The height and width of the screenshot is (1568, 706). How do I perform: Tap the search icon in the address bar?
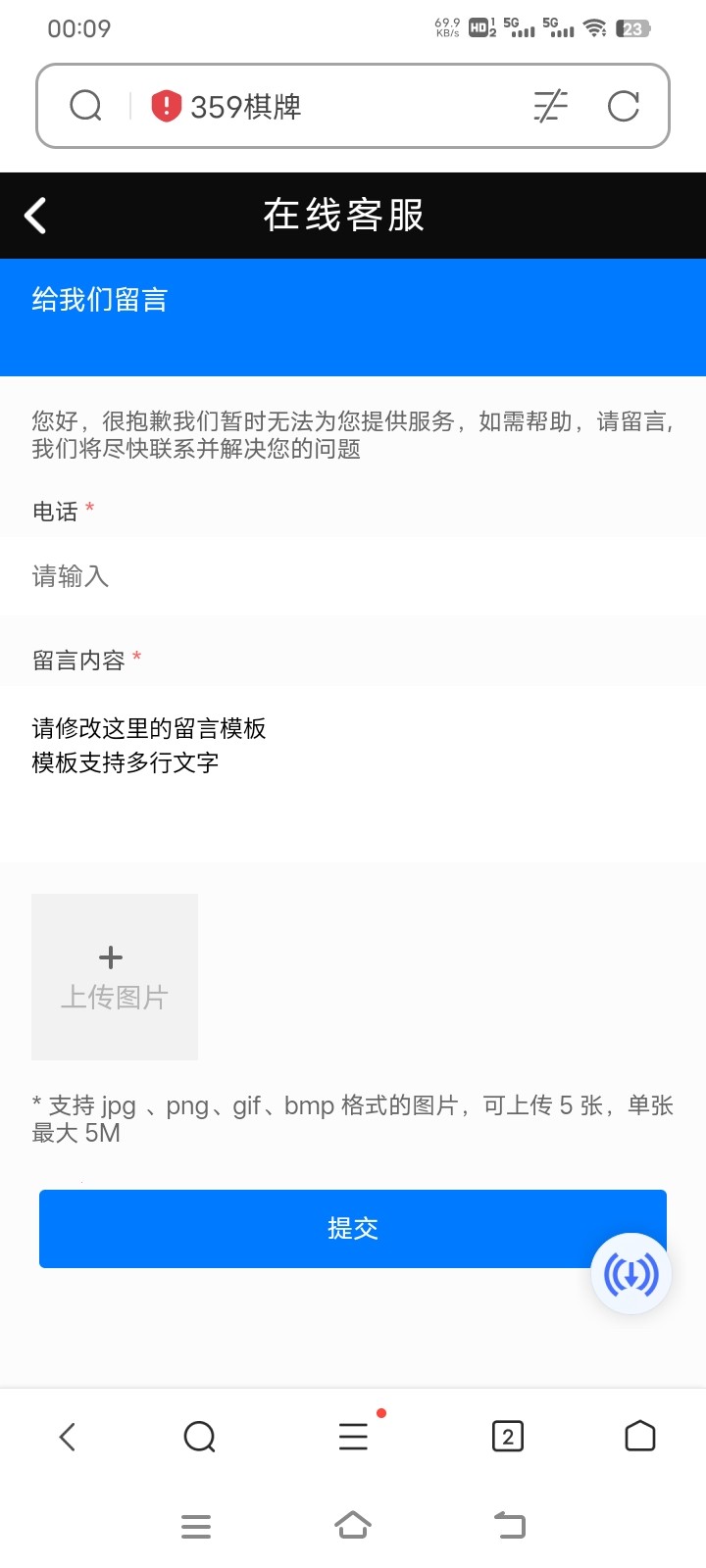(x=85, y=106)
